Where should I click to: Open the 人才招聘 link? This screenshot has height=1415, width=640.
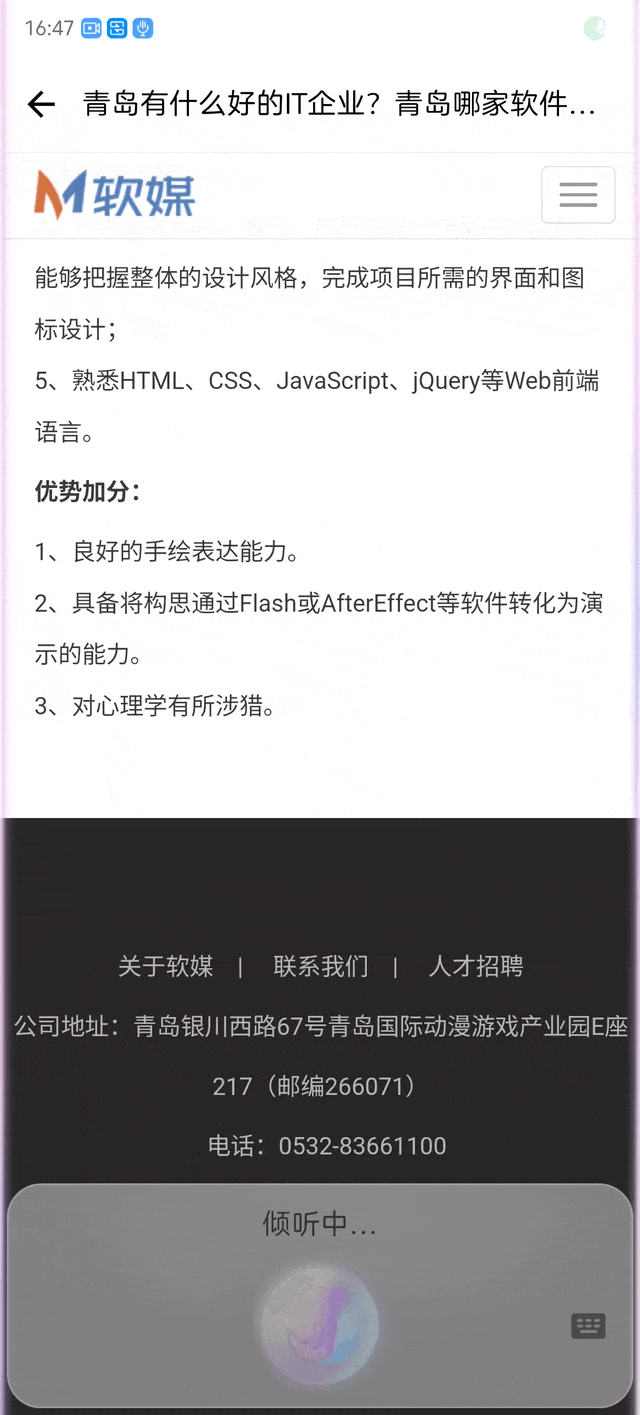point(476,966)
